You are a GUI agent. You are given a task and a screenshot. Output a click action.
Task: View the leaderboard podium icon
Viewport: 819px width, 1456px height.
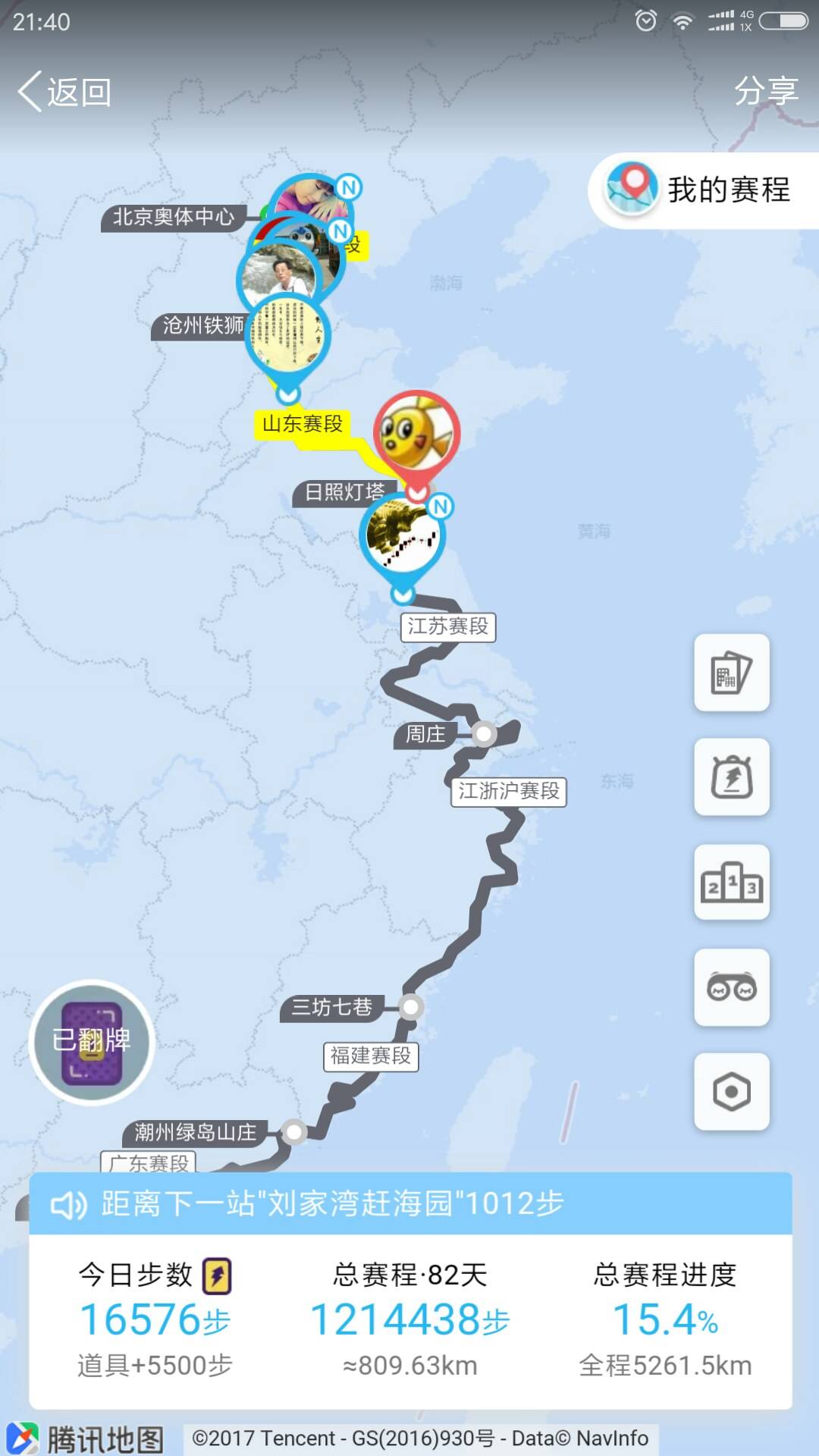731,882
